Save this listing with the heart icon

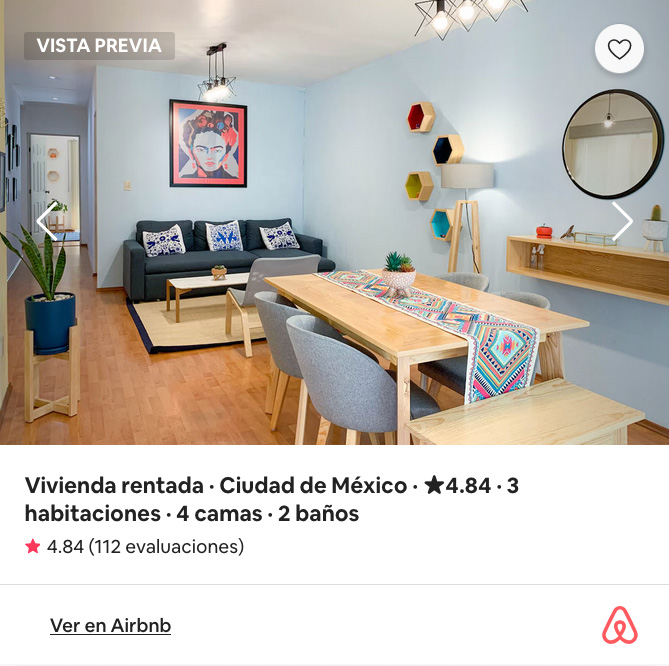[x=619, y=49]
